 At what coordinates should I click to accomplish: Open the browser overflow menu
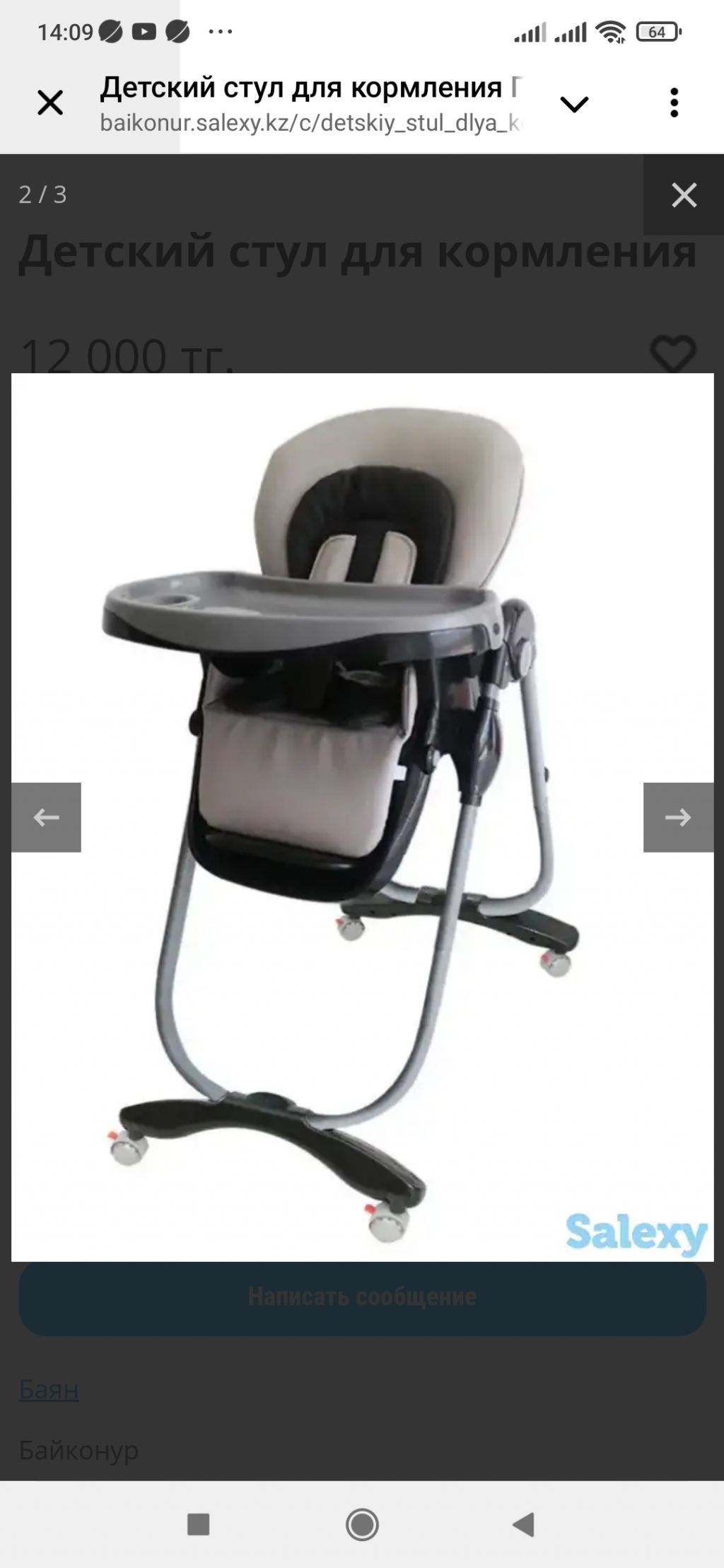674,103
